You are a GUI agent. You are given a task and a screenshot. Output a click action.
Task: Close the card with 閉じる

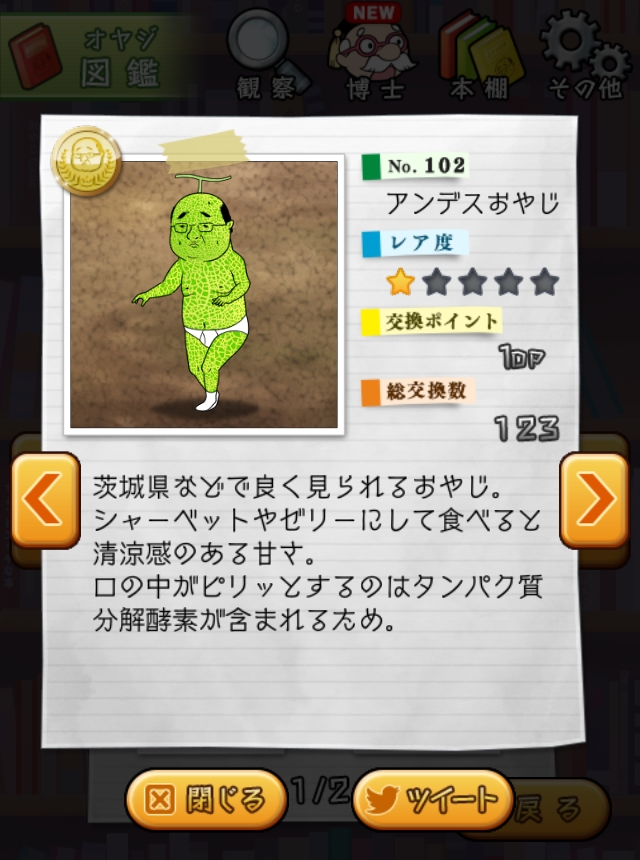coord(206,799)
